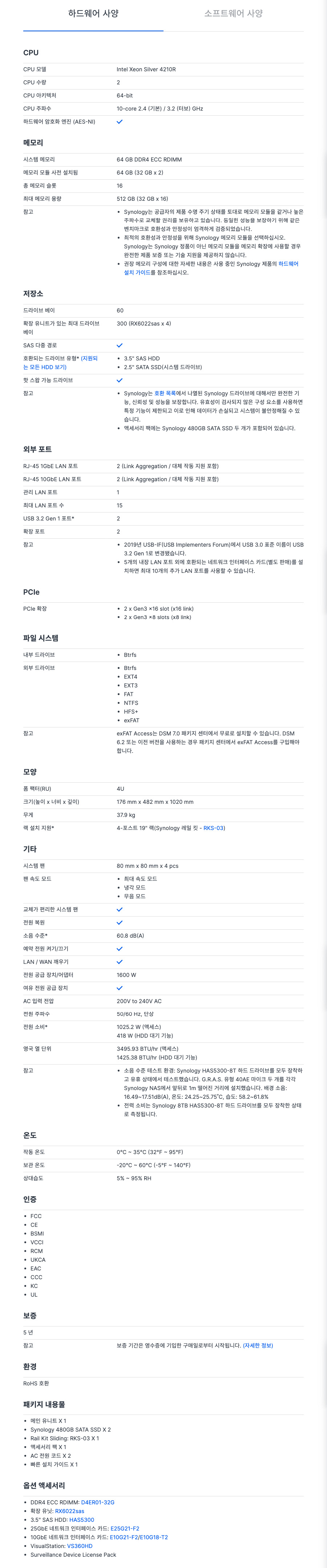Open the D4ER01-32G memory link
Image resolution: width=327 pixels, height=1568 pixels.
coord(97,1502)
